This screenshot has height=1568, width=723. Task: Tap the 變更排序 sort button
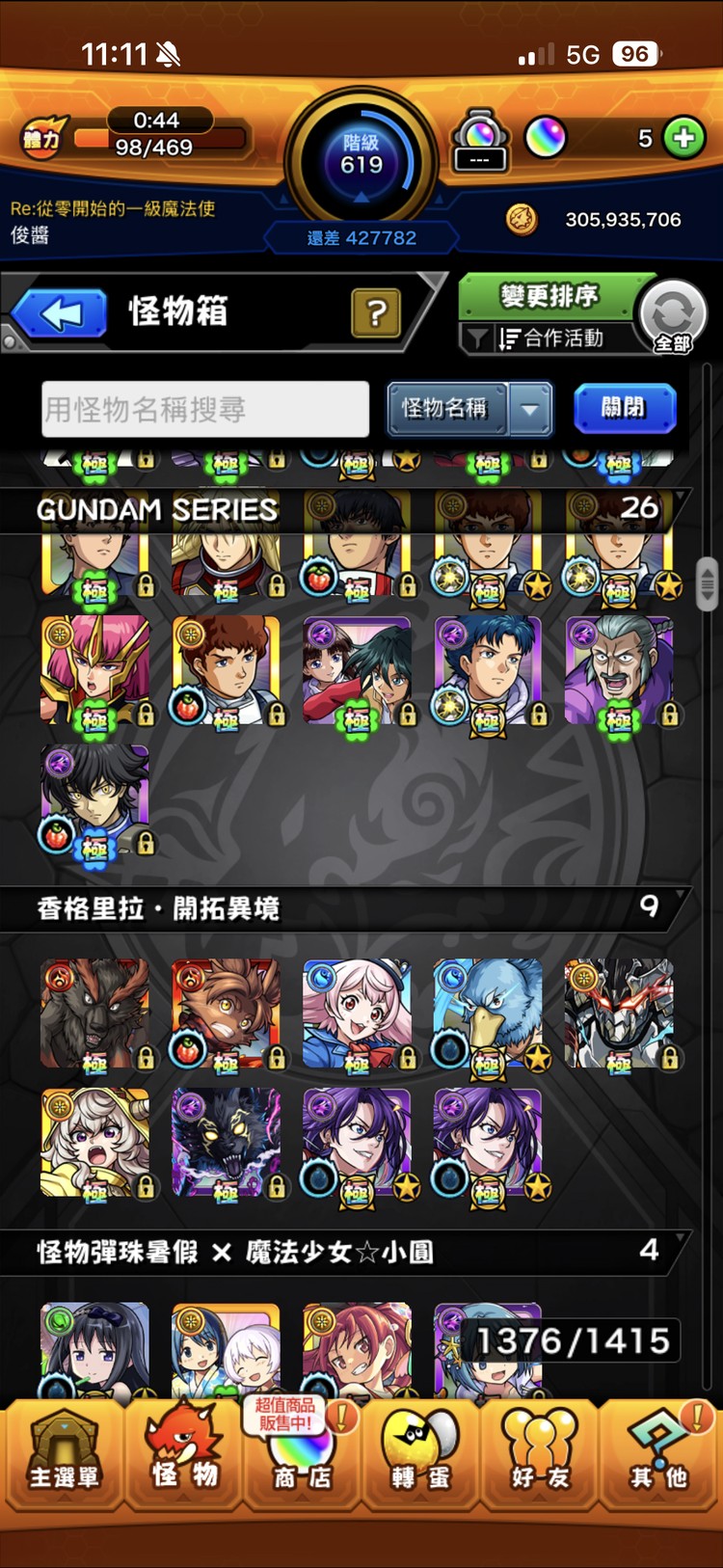[549, 296]
